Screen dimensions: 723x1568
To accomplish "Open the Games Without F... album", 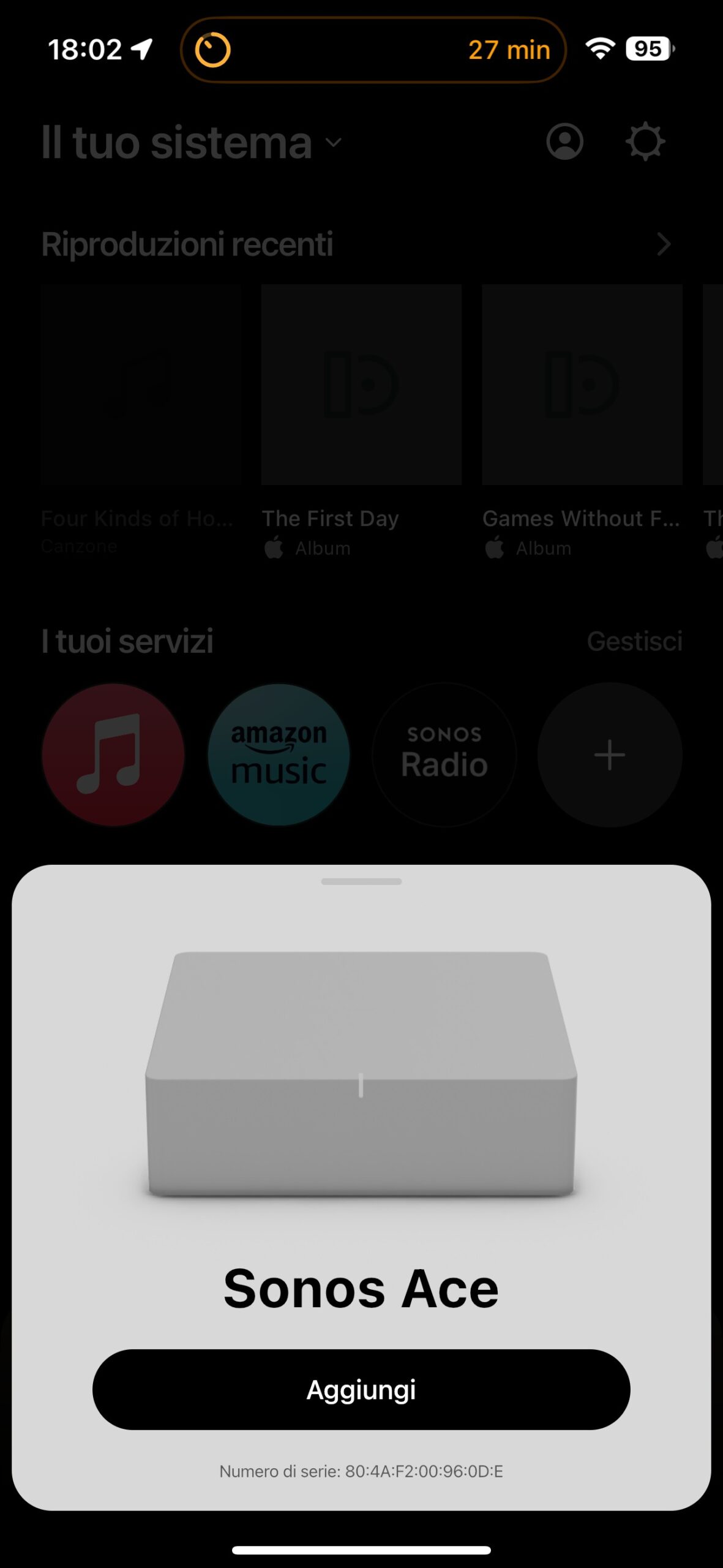I will pos(582,385).
